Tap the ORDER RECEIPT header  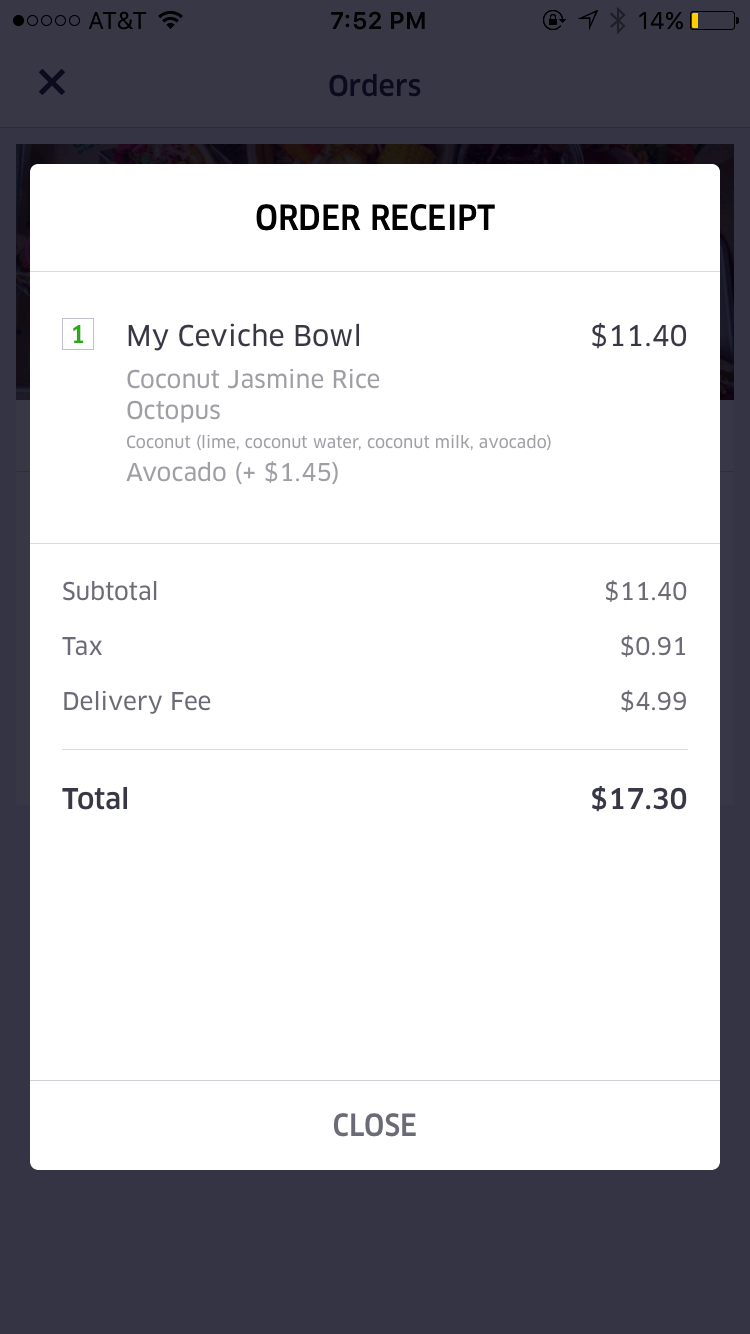pyautogui.click(x=375, y=217)
